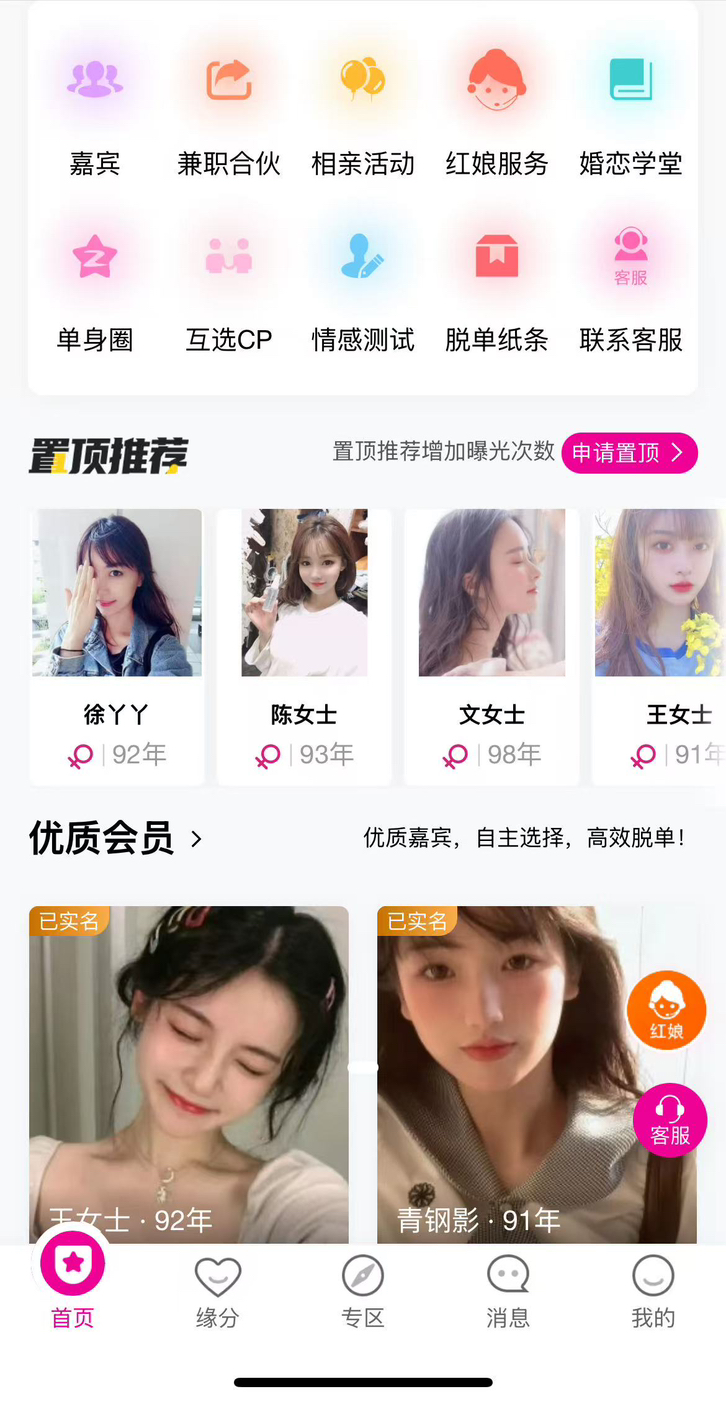Tap the floating orange 红娘 button

tap(666, 1010)
